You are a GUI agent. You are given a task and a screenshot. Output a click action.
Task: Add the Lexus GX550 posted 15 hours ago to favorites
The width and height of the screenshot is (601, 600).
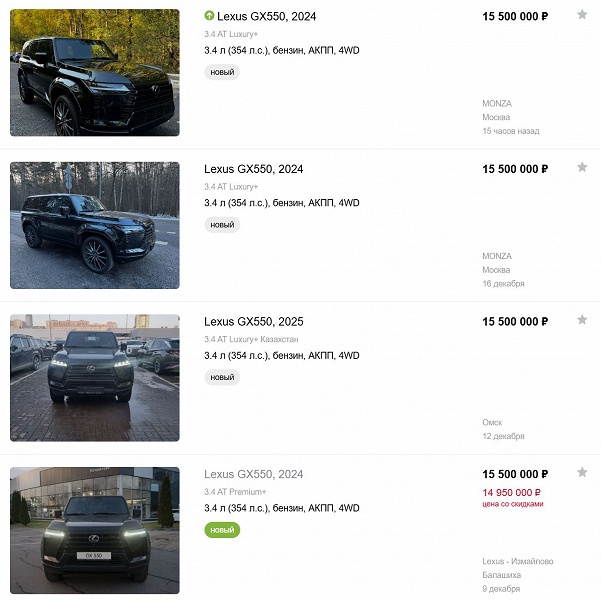click(582, 15)
